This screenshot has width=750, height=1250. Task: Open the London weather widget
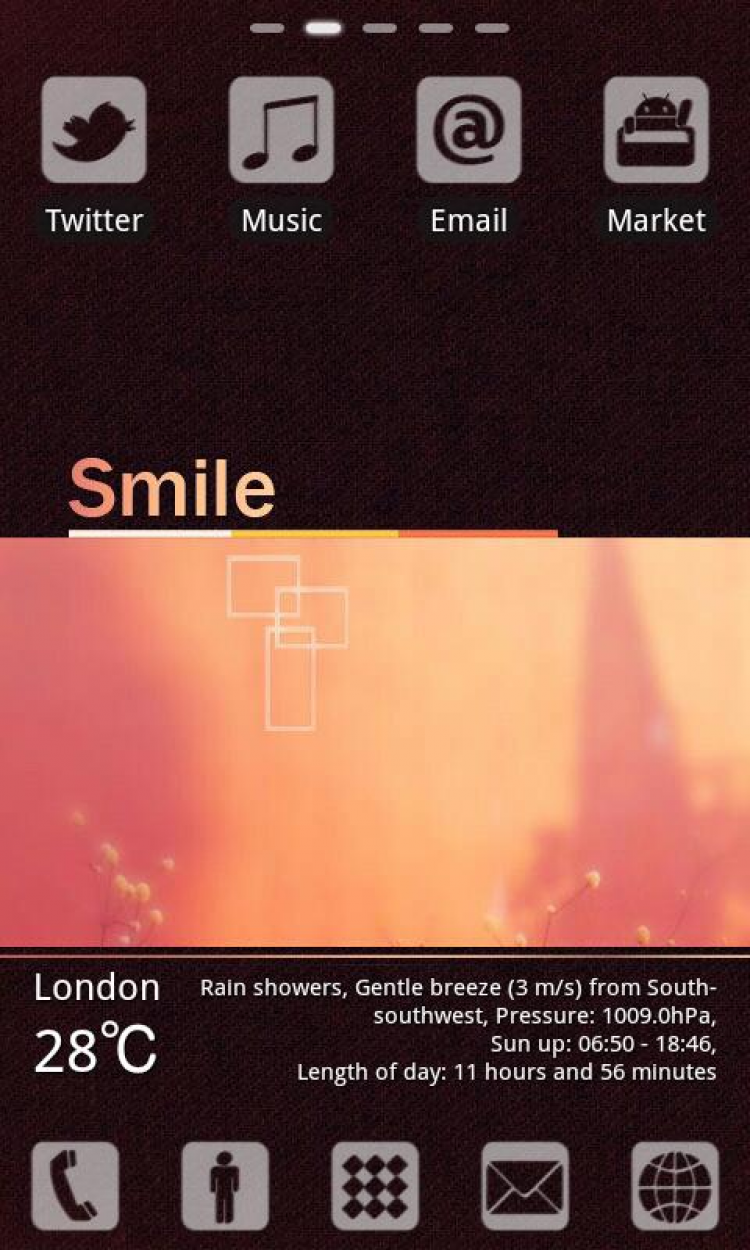point(375,1030)
